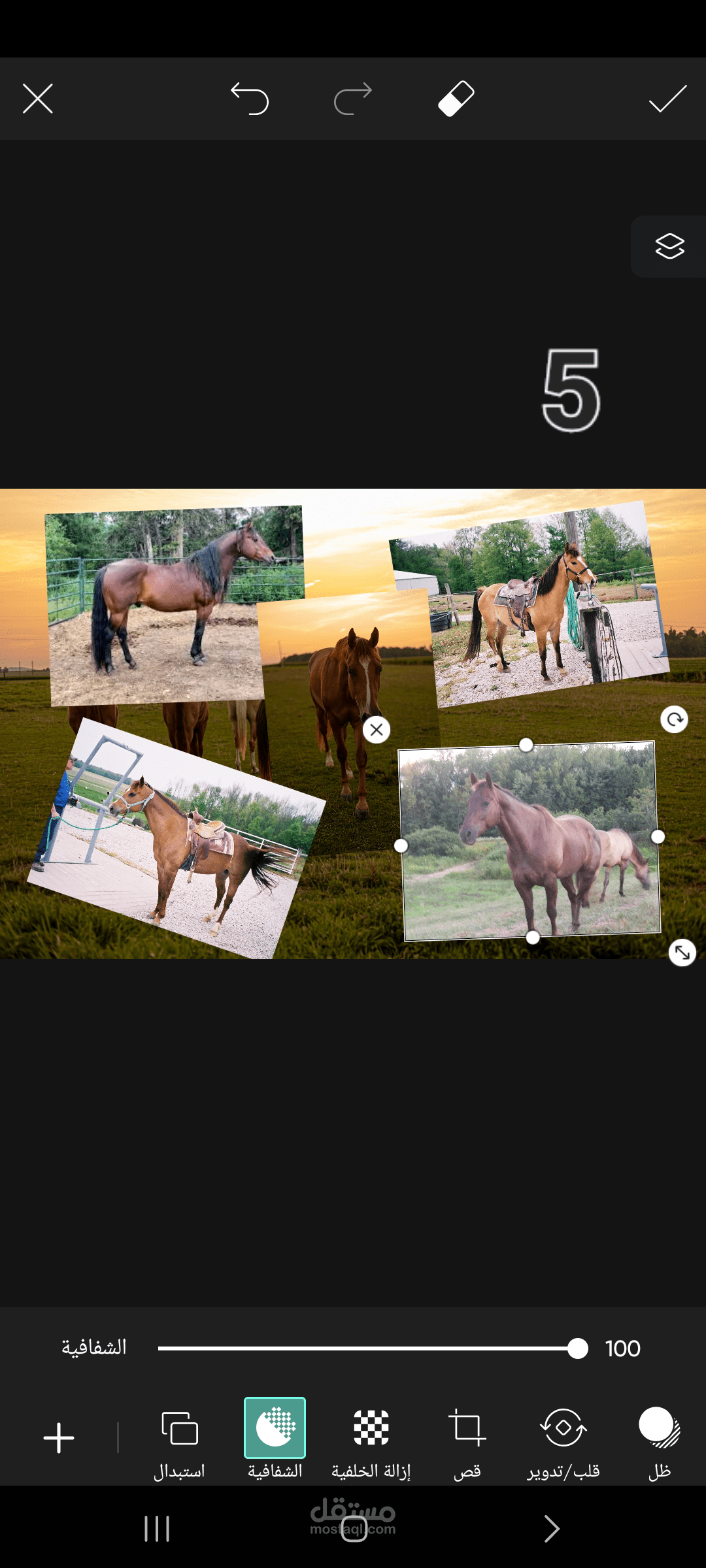This screenshot has height=1568, width=706.
Task: Open recent apps from navigation bar
Action: 157,1529
